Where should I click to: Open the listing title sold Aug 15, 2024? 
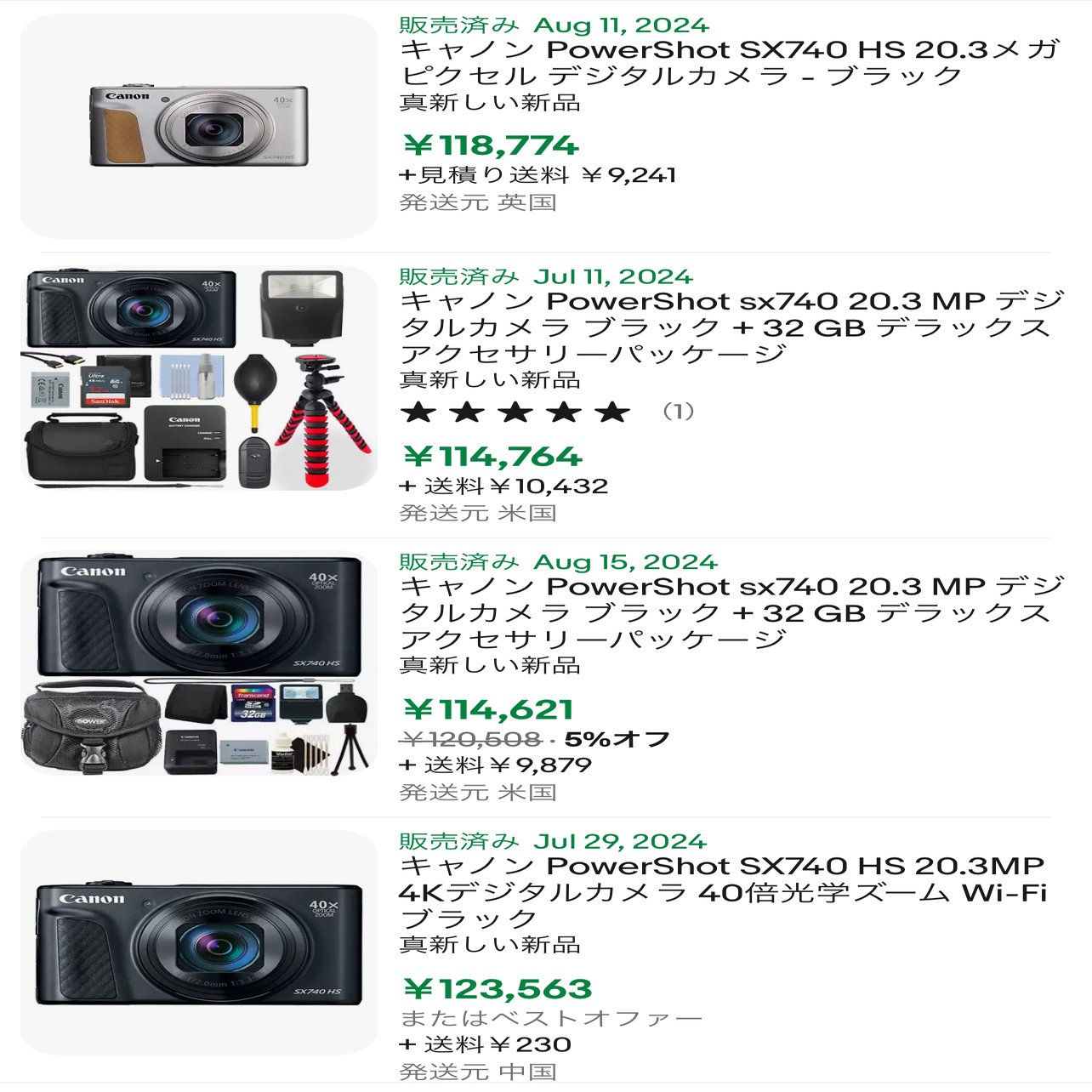point(731,612)
